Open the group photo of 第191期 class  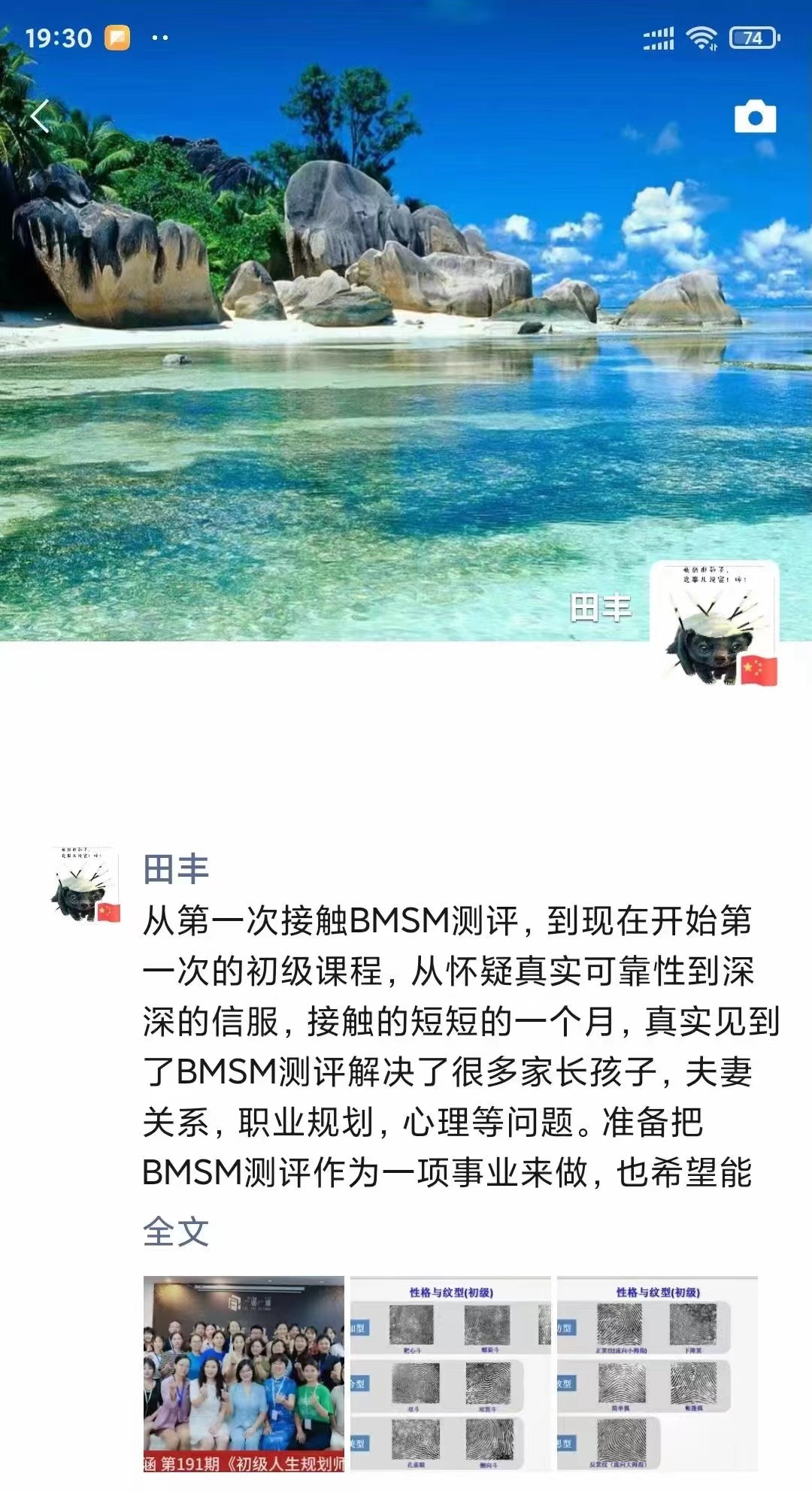[x=244, y=1374]
